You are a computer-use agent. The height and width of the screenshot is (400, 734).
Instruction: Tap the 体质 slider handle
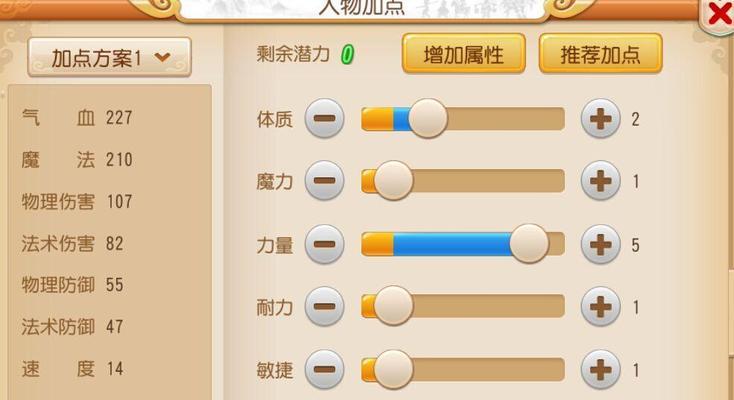(x=428, y=119)
